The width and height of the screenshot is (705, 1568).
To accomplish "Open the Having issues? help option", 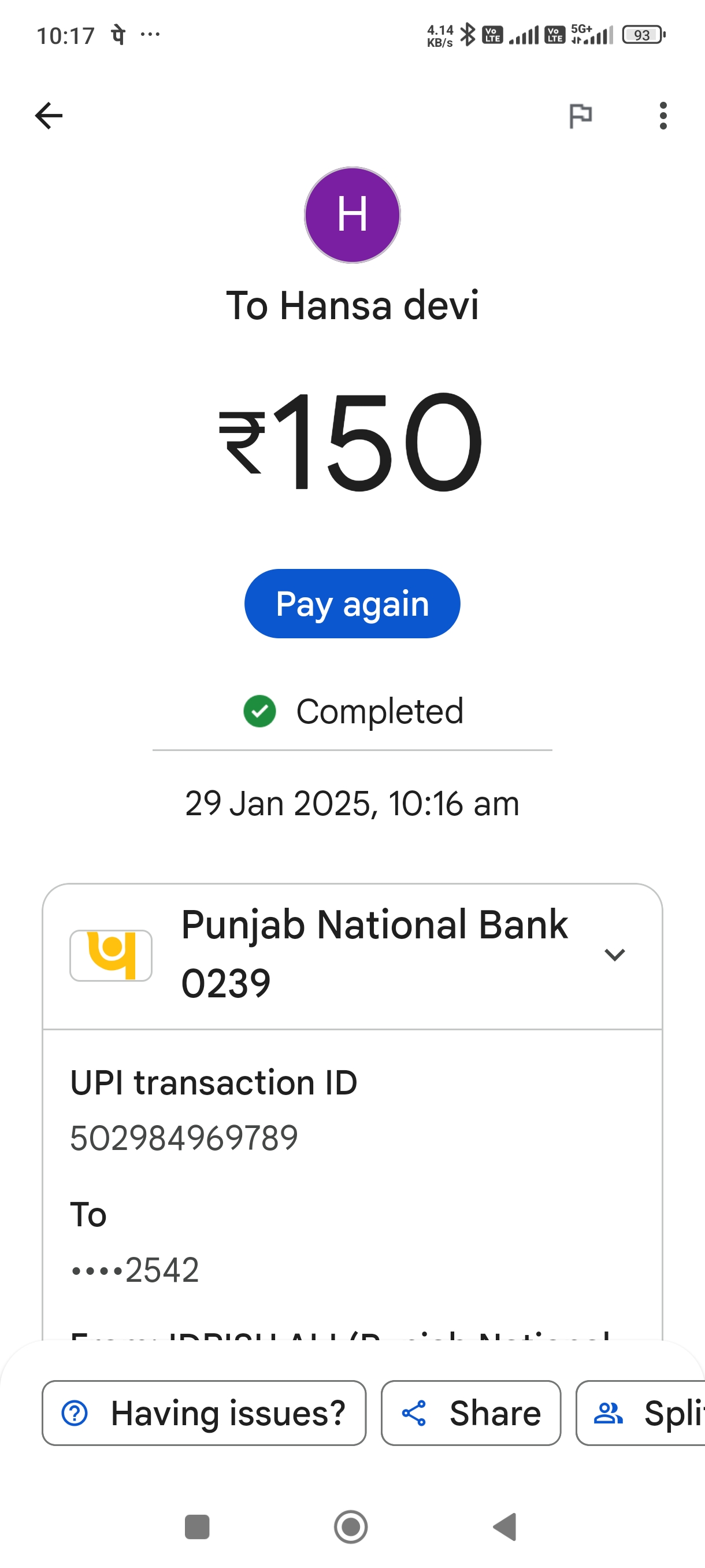I will pyautogui.click(x=204, y=1413).
